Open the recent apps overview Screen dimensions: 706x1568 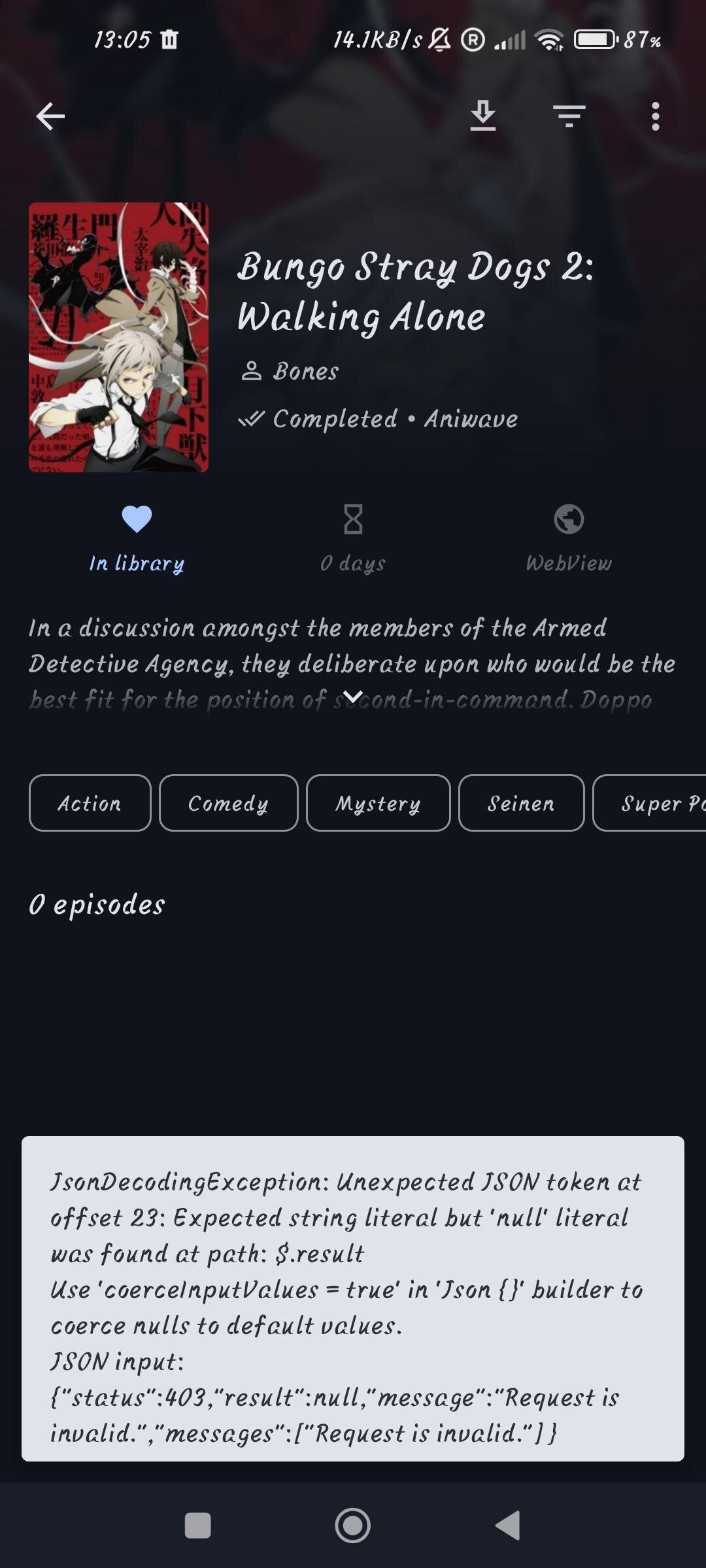click(197, 1526)
